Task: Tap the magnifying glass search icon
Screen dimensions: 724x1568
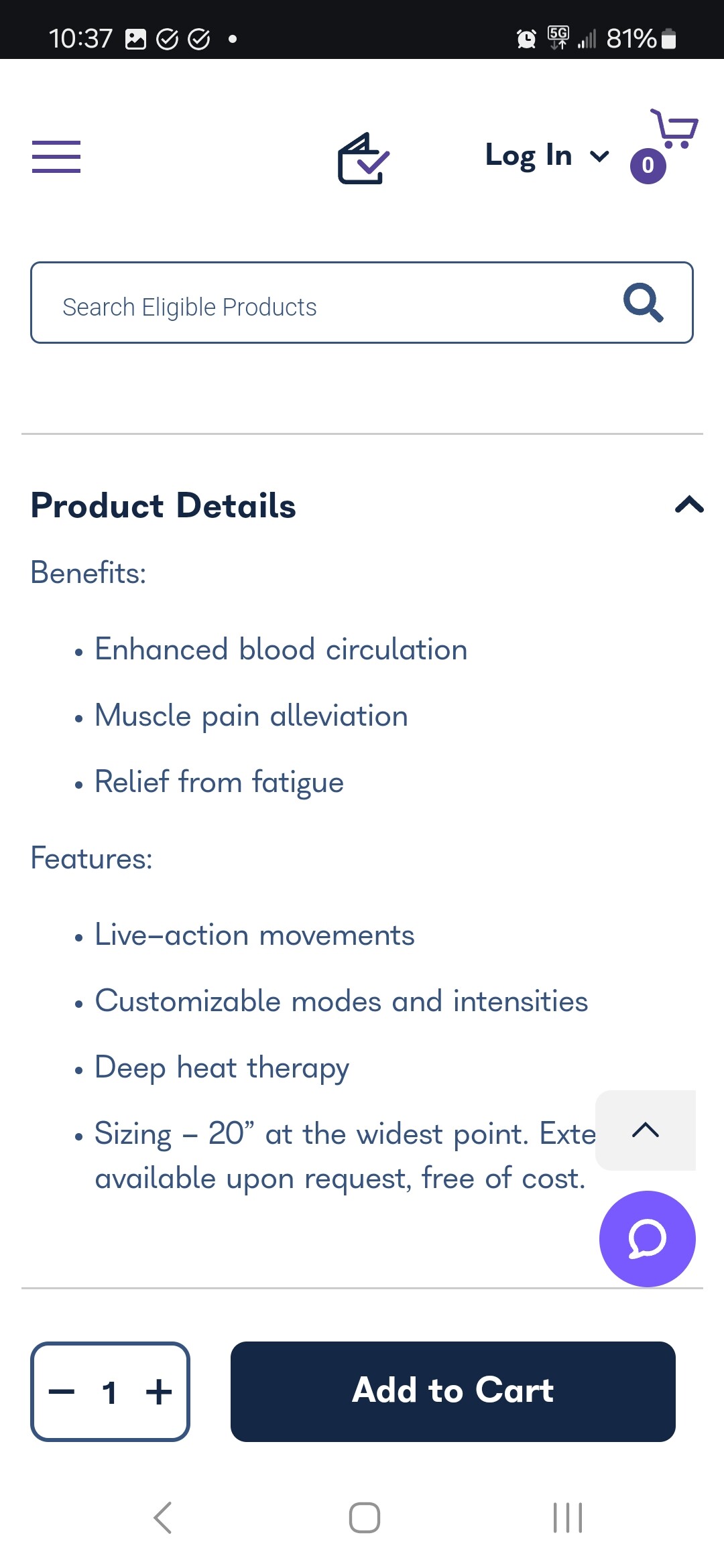Action: (644, 303)
